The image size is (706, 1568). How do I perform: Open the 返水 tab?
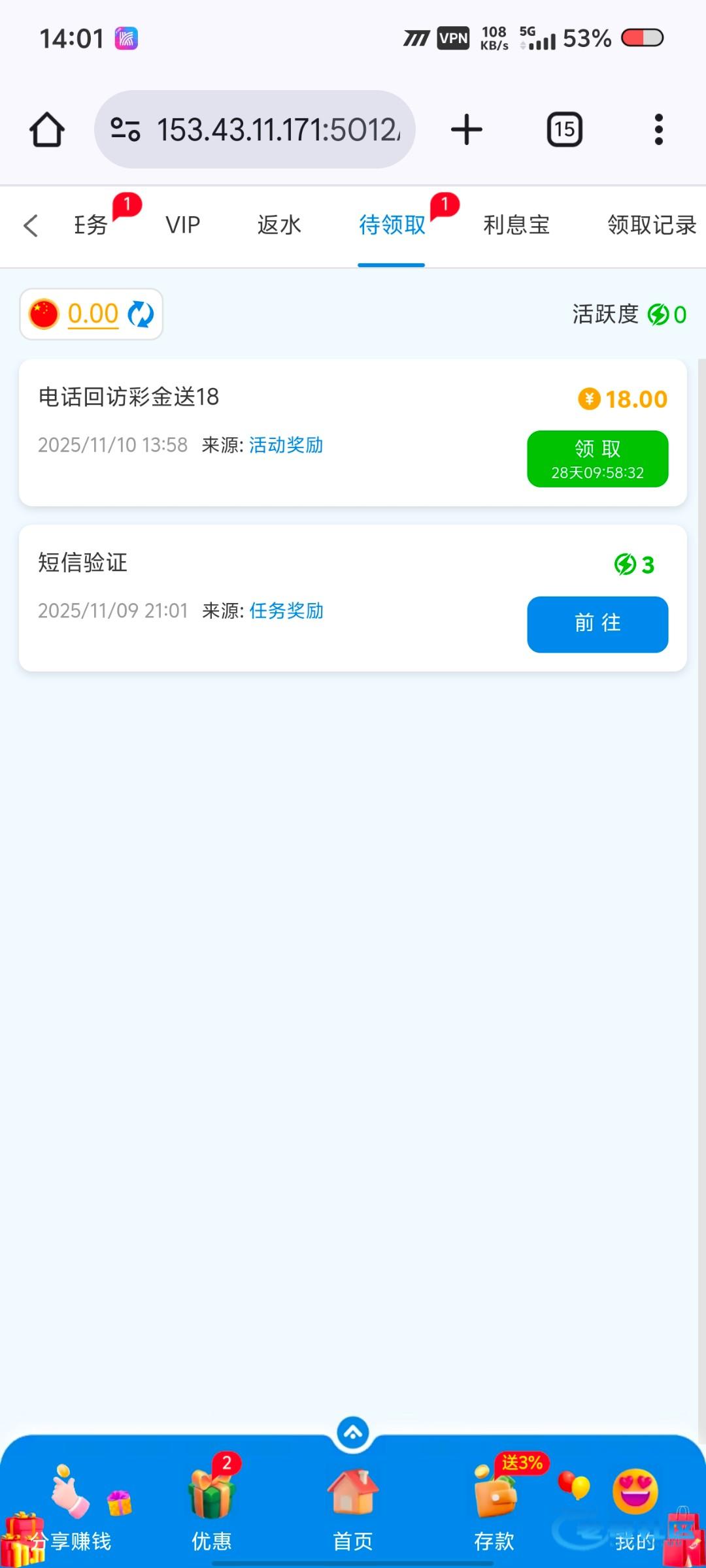click(279, 225)
